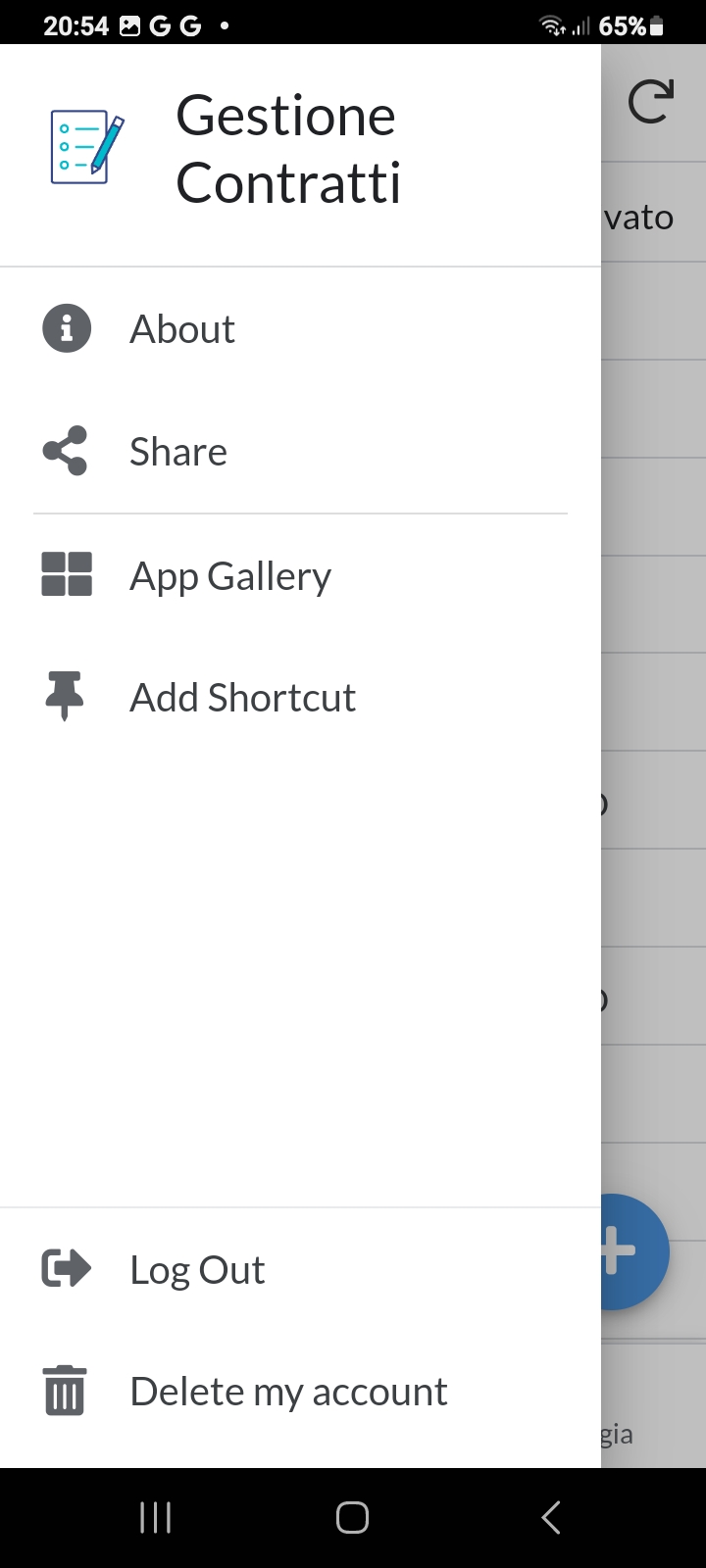
Task: Log Out of the app
Action: pos(300,1269)
